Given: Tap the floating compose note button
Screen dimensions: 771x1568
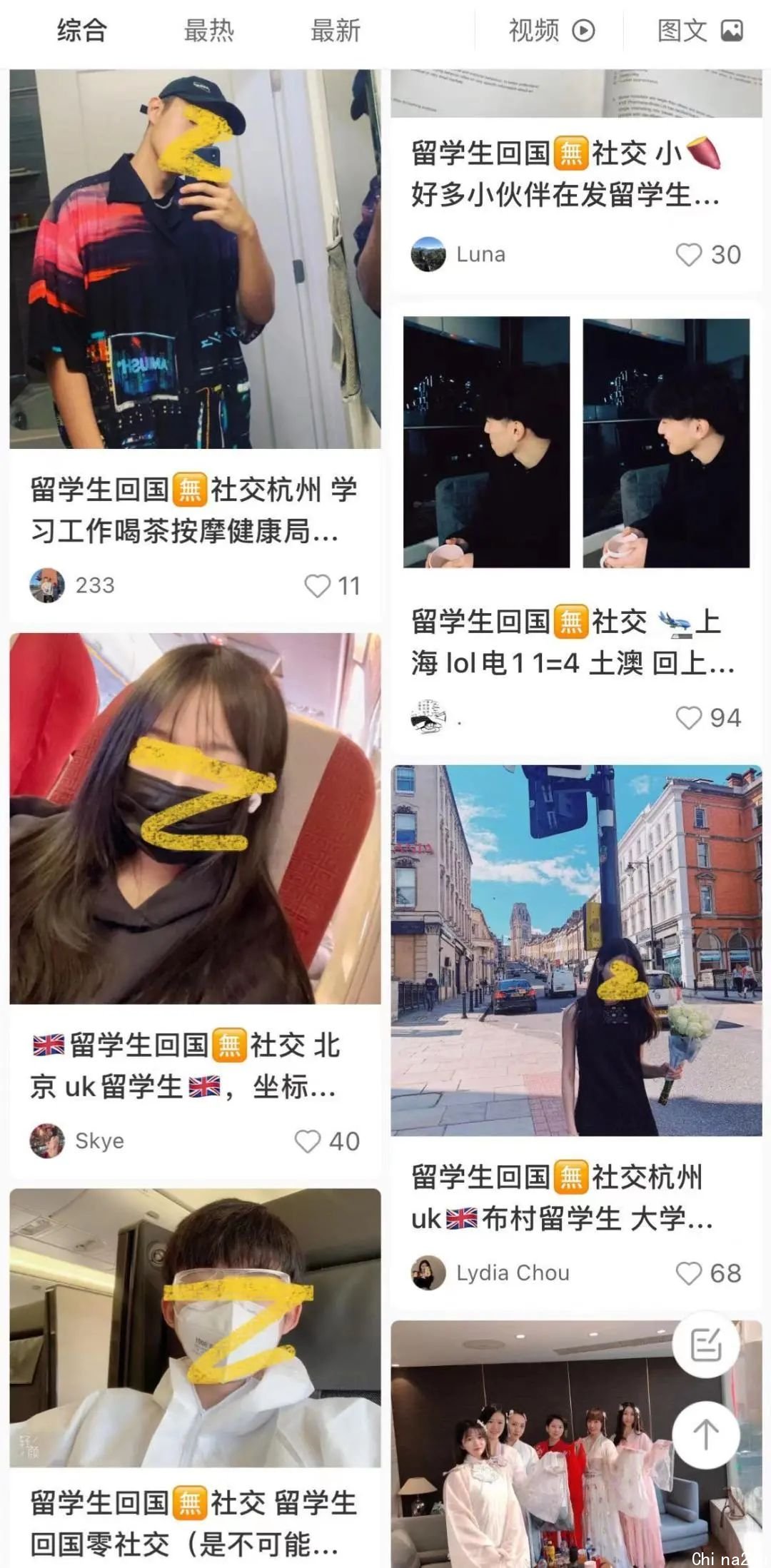Looking at the screenshot, I should tap(706, 1345).
